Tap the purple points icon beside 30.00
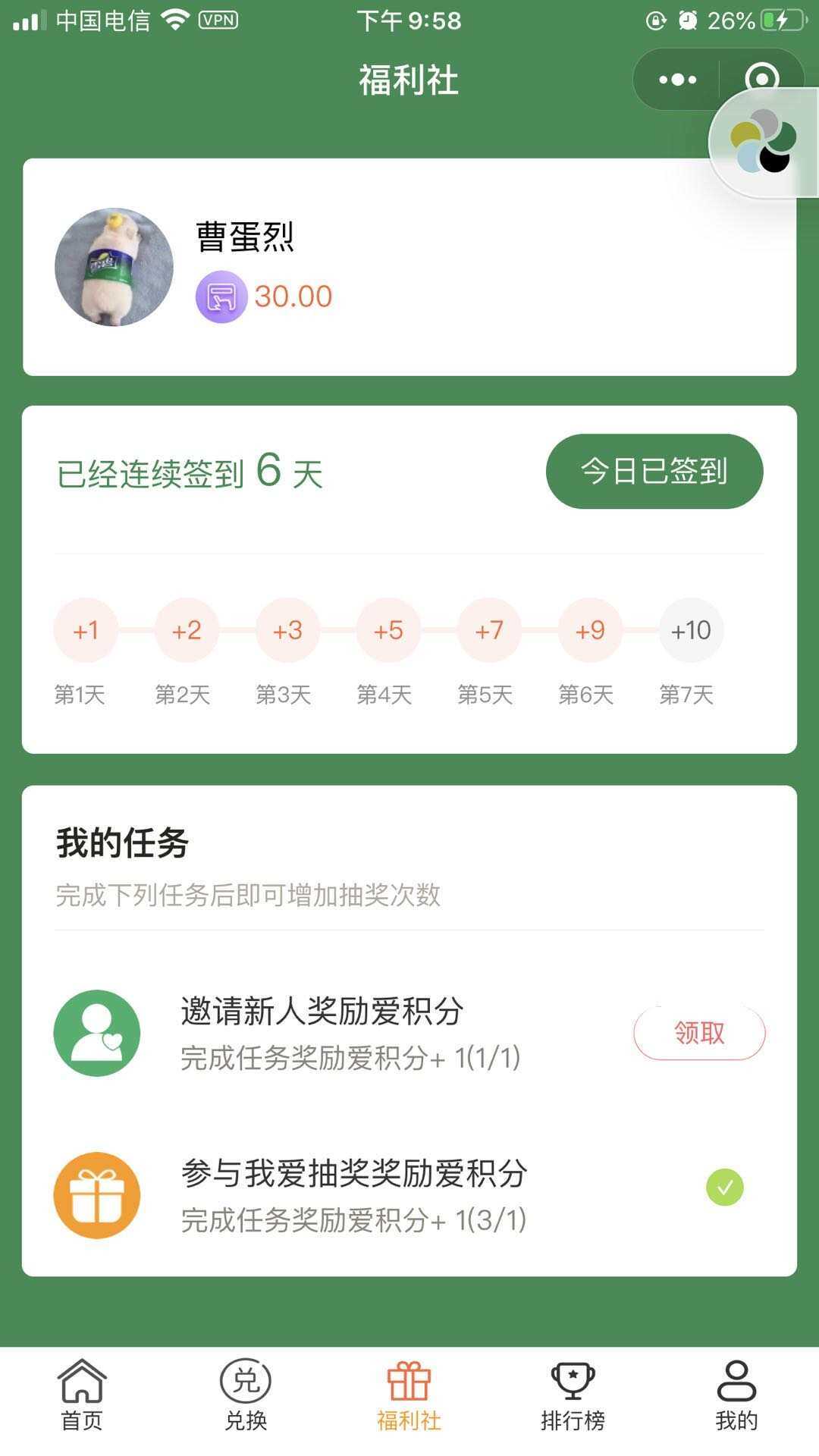Viewport: 819px width, 1456px height. pos(220,298)
